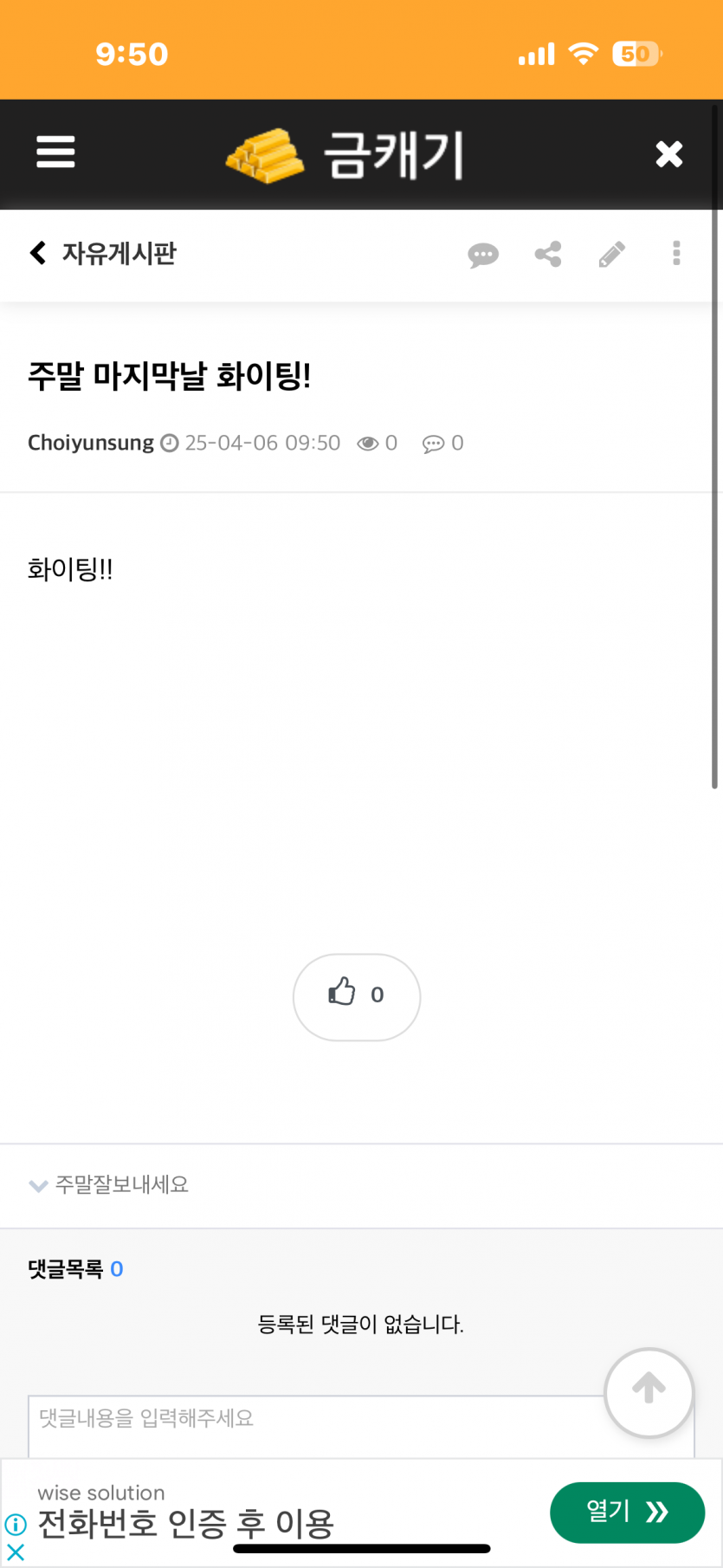Jump to comments via speech bubble icon
The height and width of the screenshot is (1568, 723).
[483, 255]
